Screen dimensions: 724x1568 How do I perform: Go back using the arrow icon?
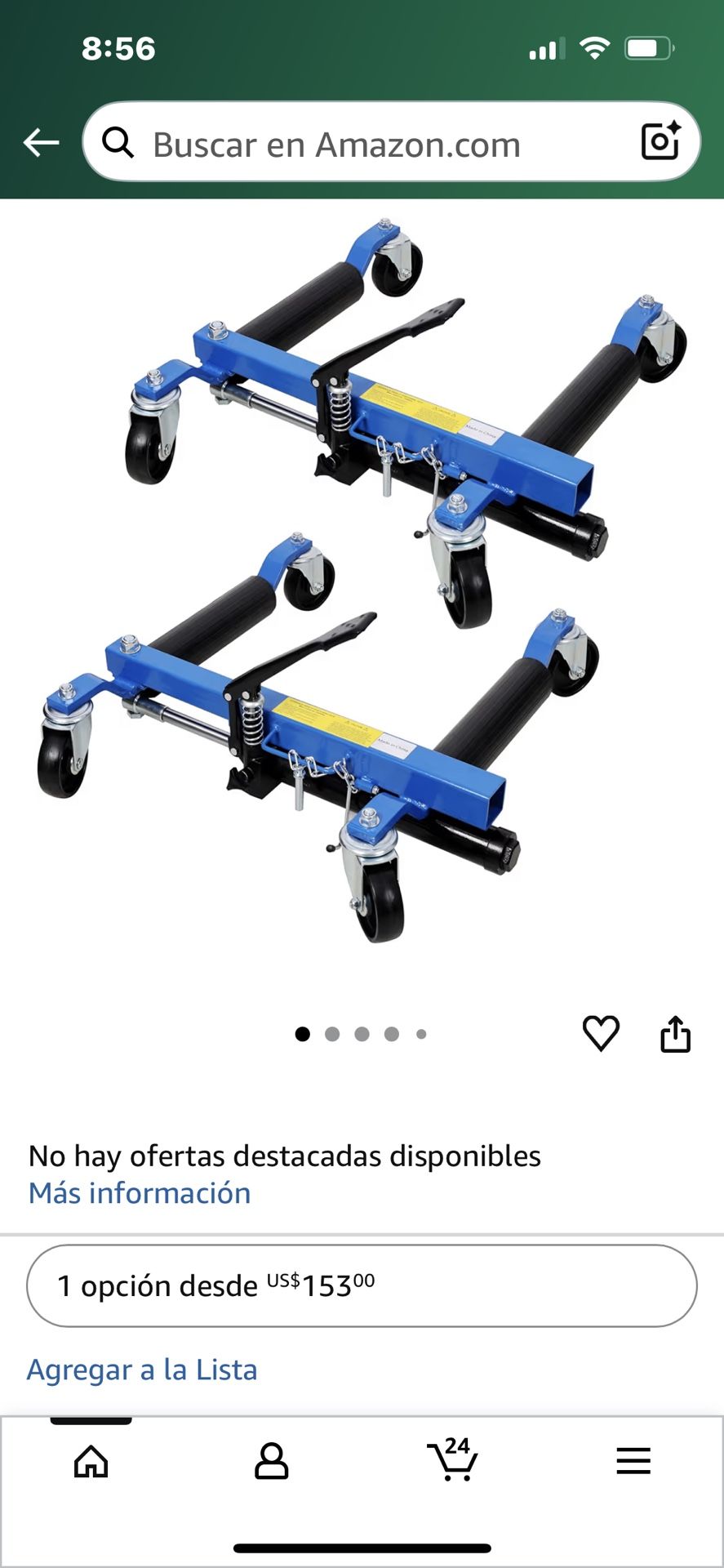coord(41,142)
